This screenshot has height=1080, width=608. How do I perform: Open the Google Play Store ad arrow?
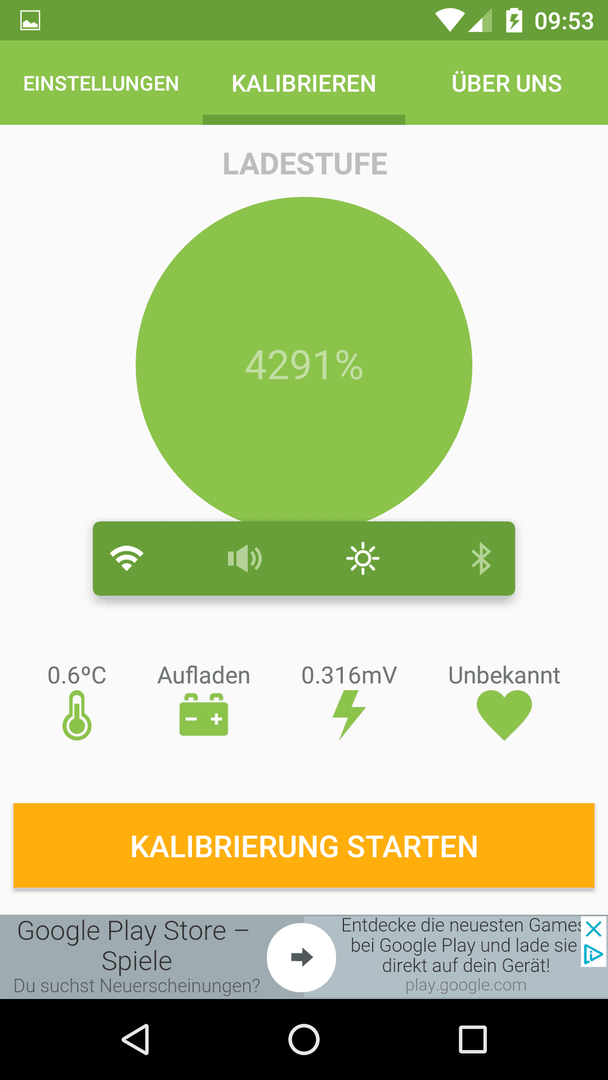pos(302,957)
